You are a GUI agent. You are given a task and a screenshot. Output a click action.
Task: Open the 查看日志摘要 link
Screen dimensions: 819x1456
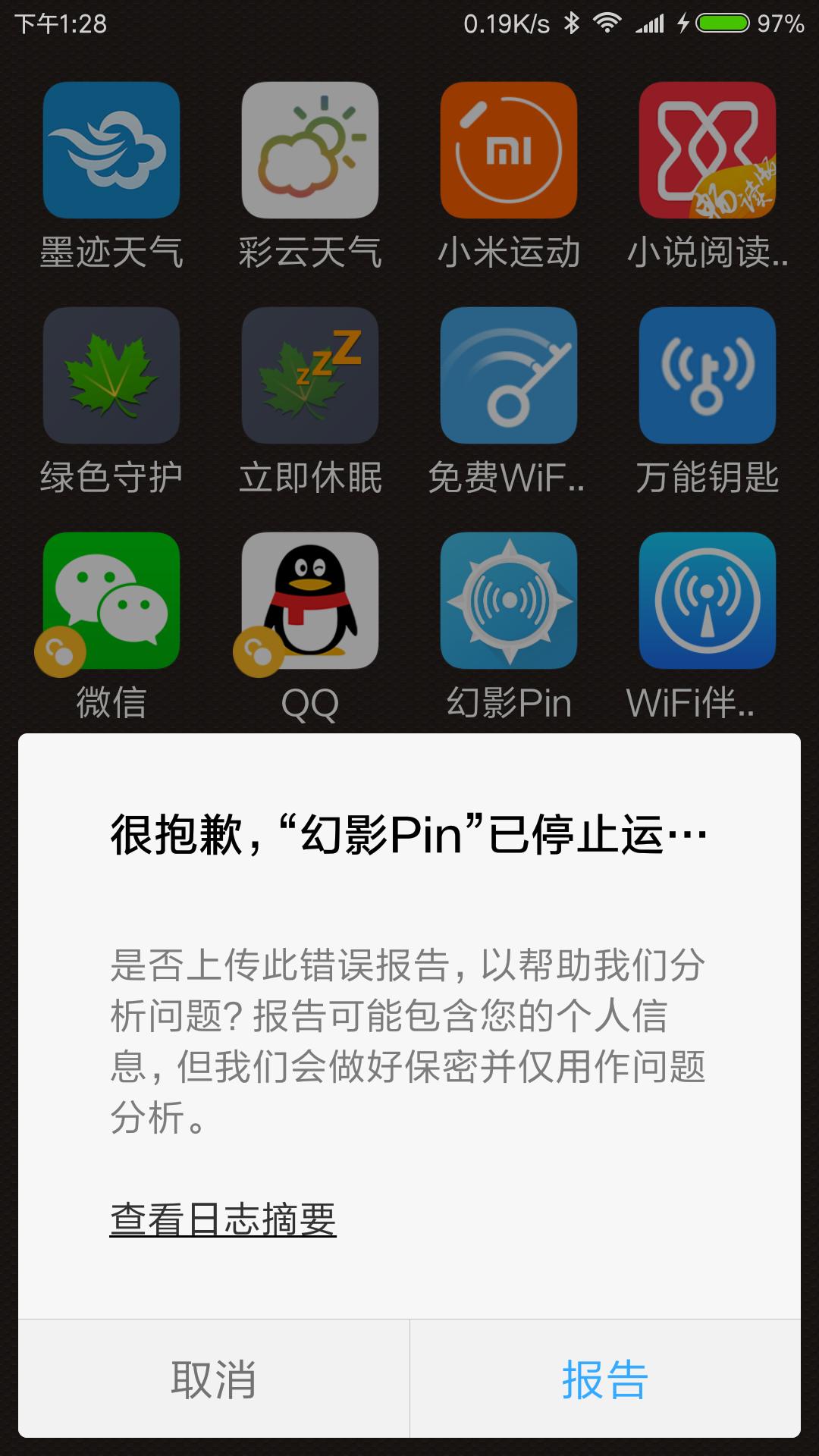[223, 1219]
